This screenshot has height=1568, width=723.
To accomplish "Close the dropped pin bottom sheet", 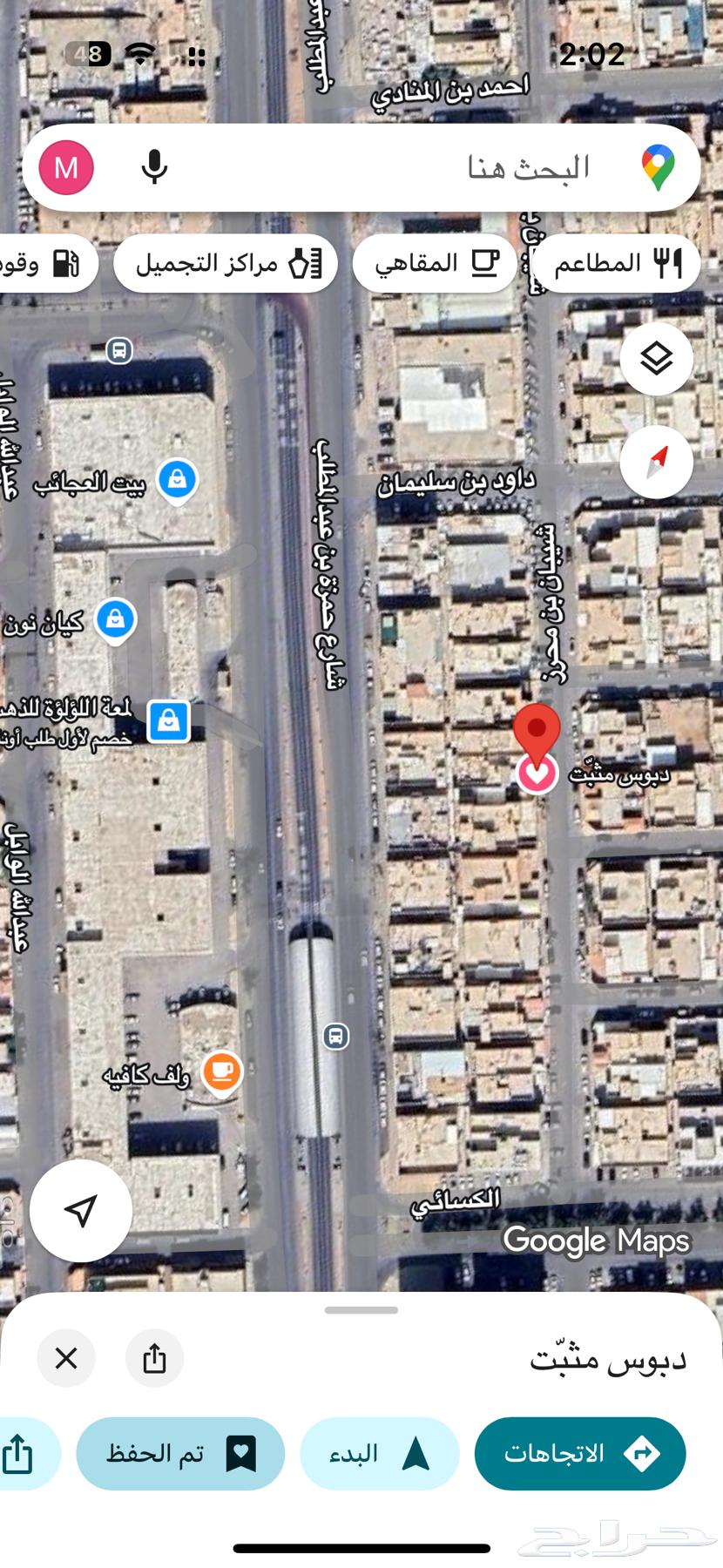I will 66,1357.
